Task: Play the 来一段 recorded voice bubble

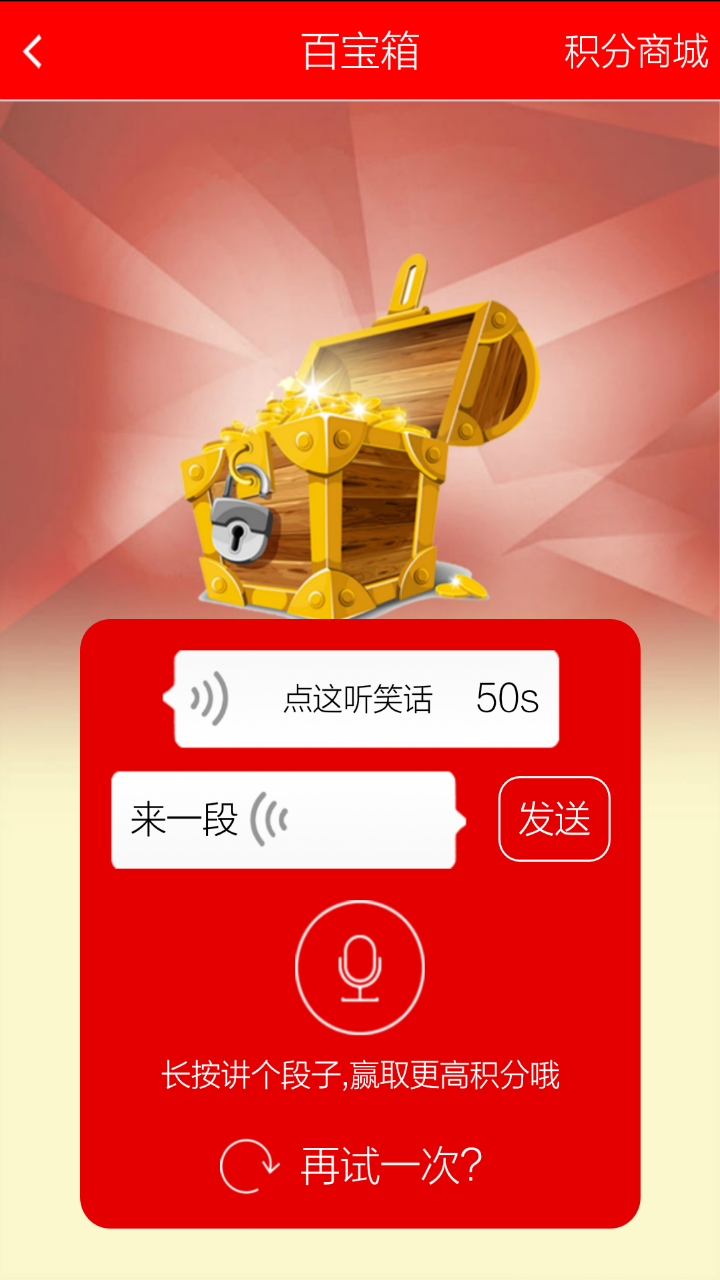Action: point(284,820)
